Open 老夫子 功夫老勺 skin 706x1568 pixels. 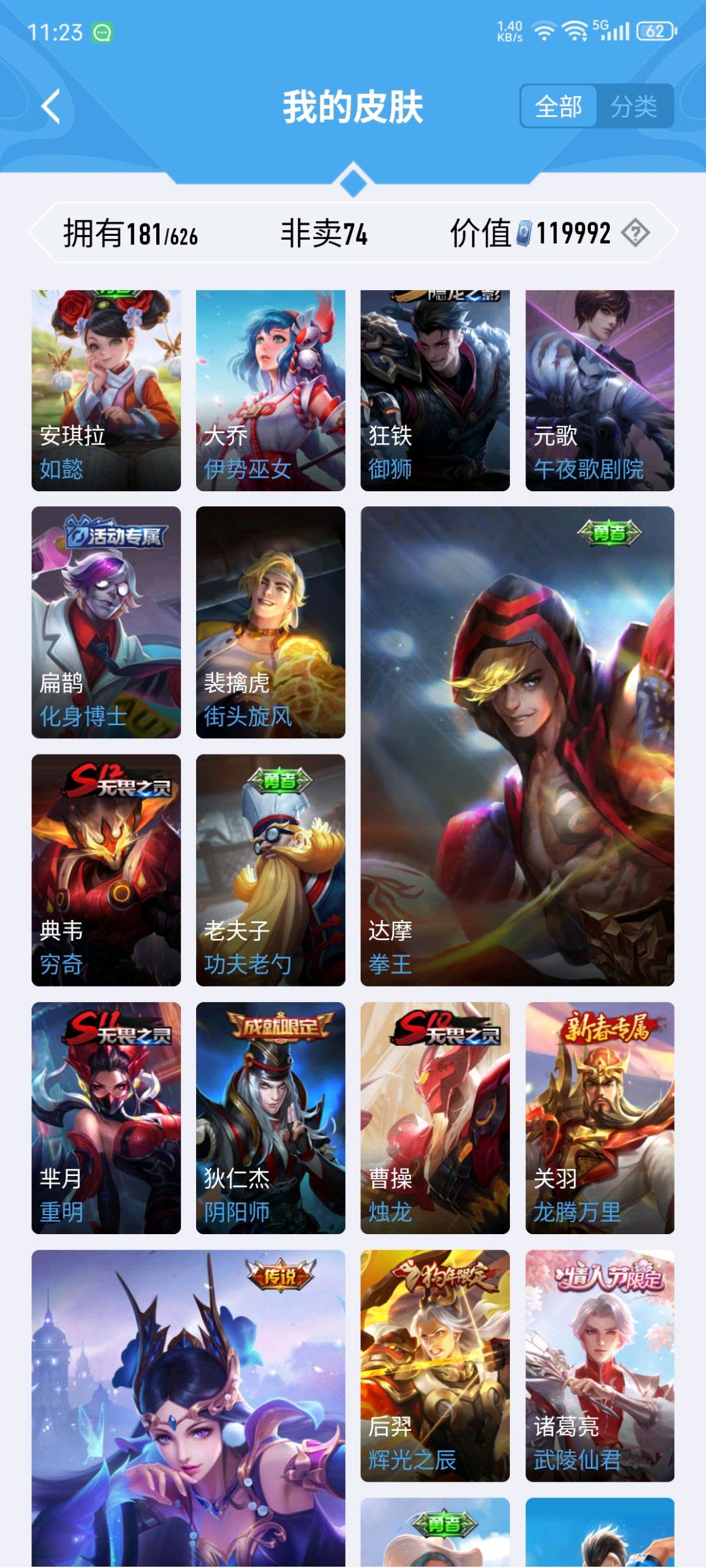pos(270,870)
